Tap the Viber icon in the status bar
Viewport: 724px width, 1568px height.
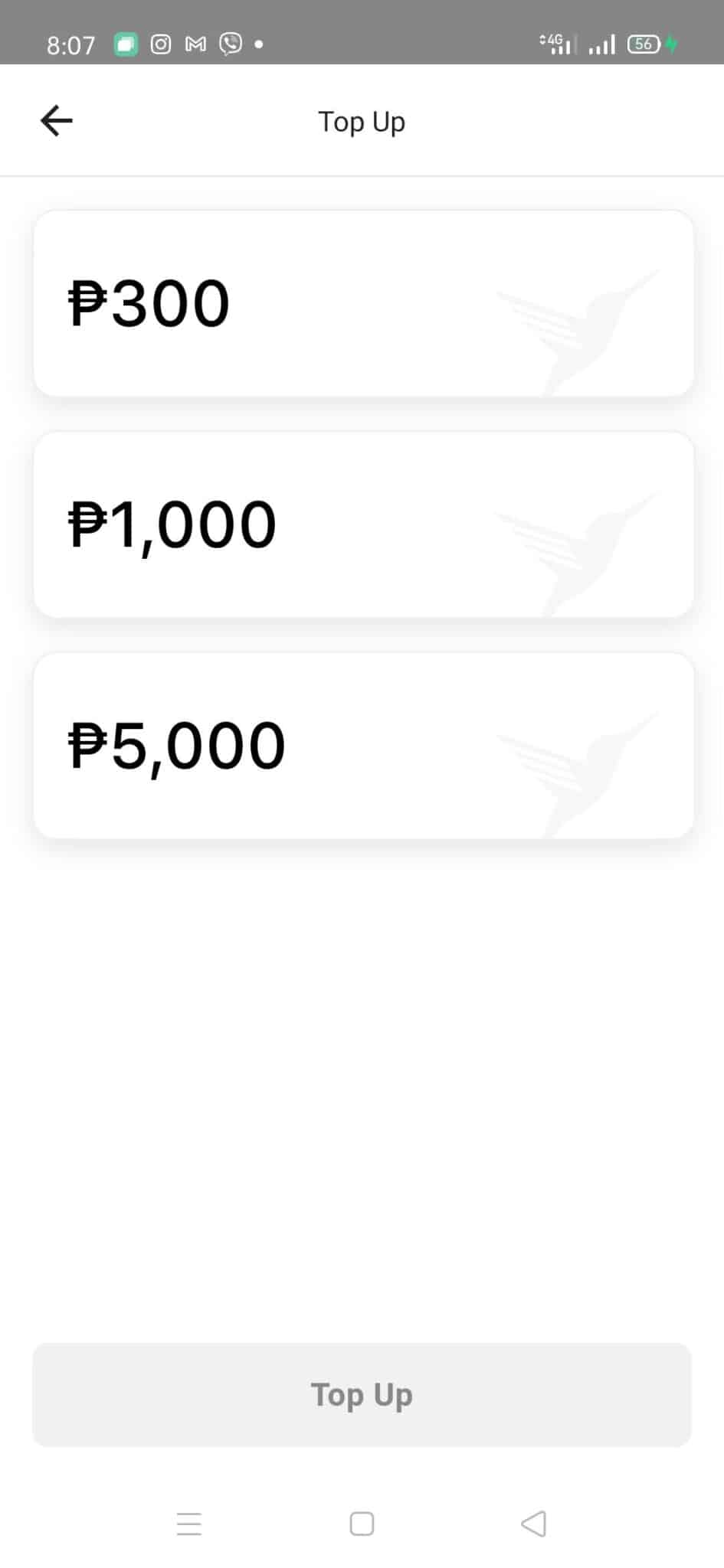point(230,44)
